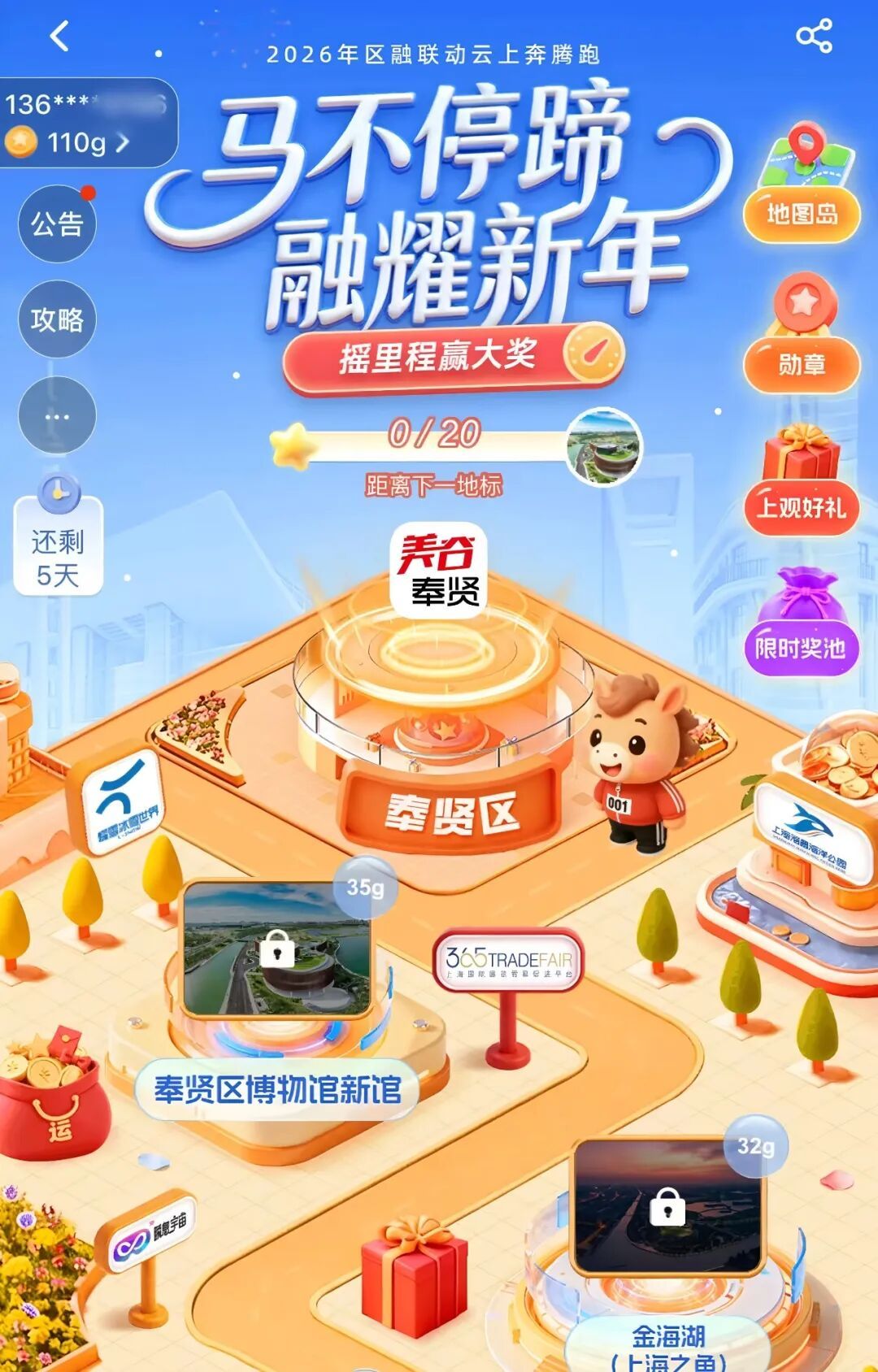Open 地图岛 map island
Viewport: 878px width, 1372px height.
802,213
